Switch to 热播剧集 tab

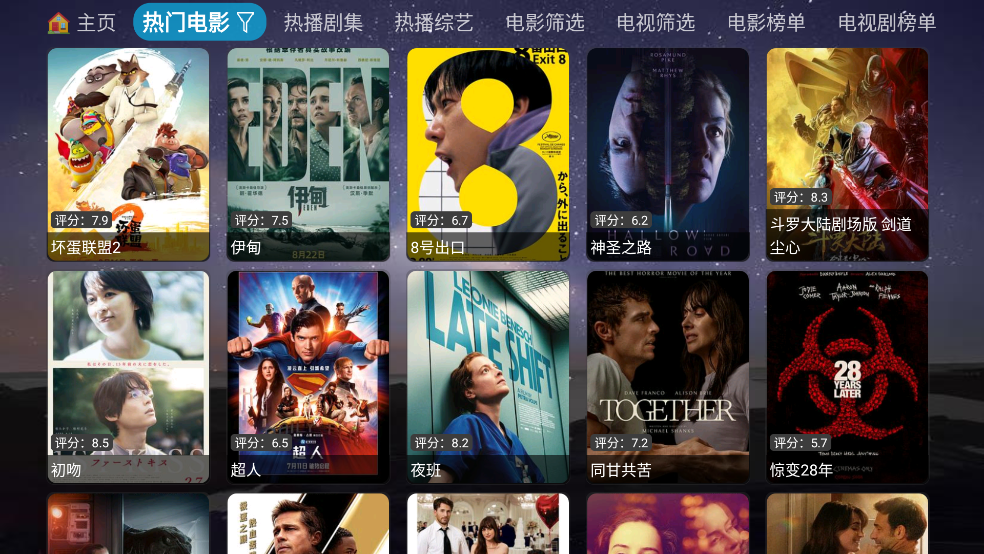(x=323, y=22)
